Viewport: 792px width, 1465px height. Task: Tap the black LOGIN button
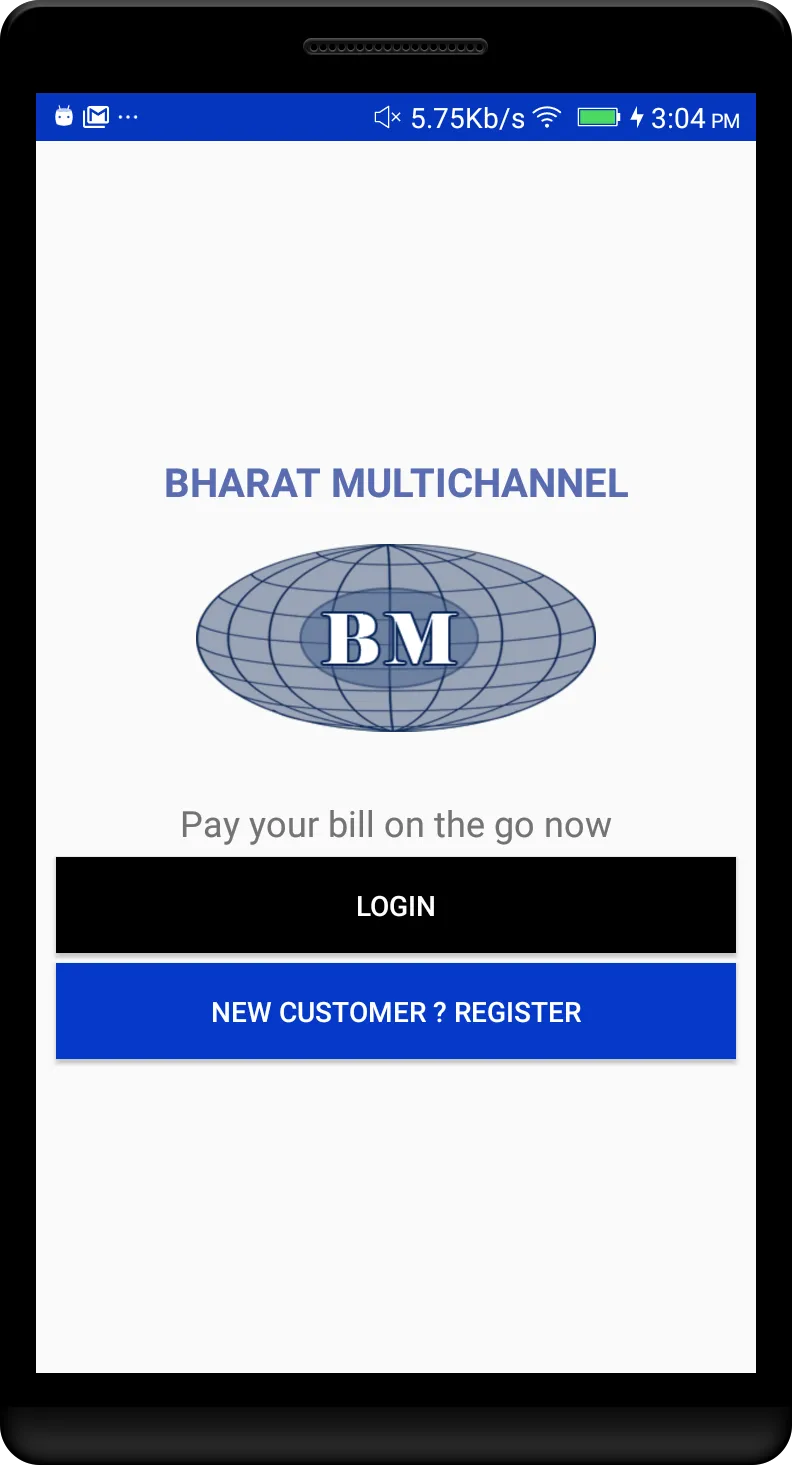(396, 905)
